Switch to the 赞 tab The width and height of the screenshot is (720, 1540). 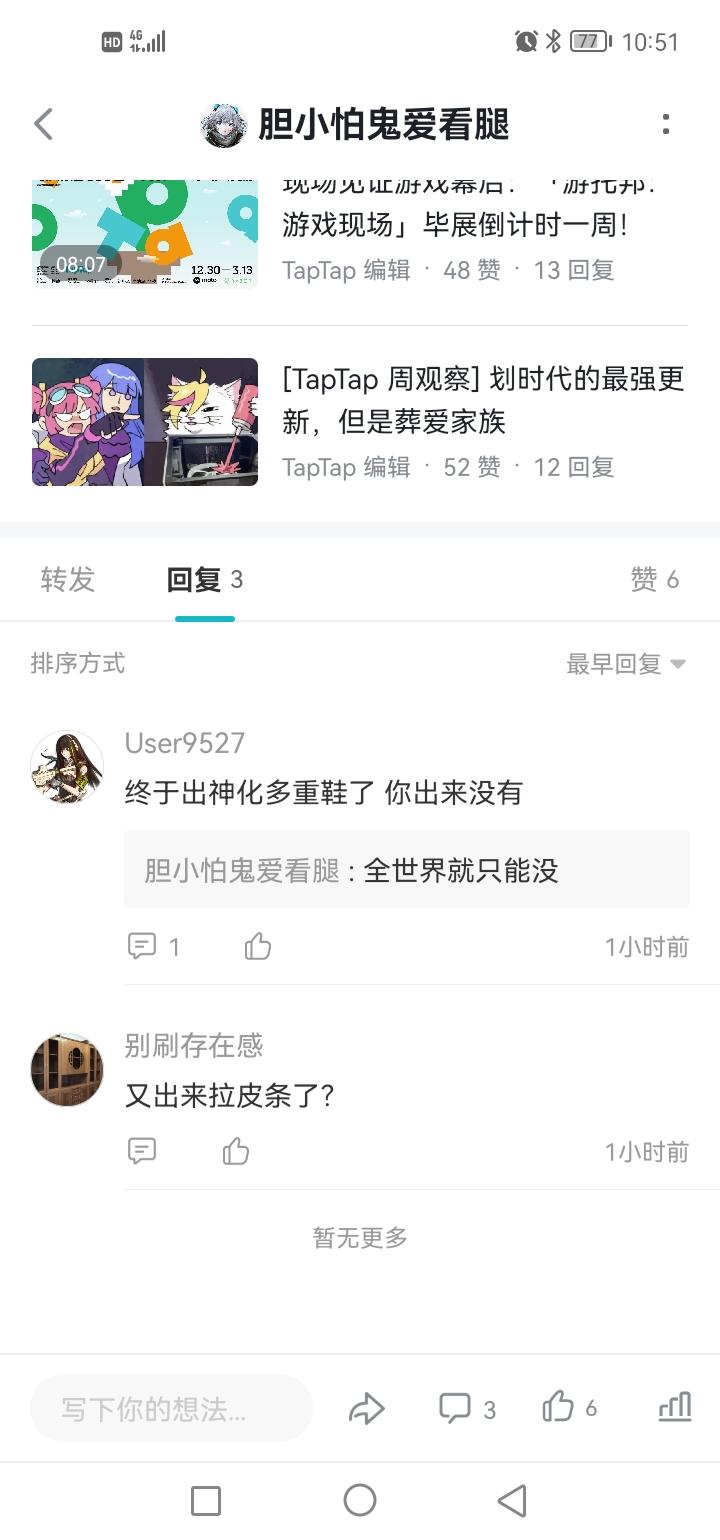click(654, 580)
